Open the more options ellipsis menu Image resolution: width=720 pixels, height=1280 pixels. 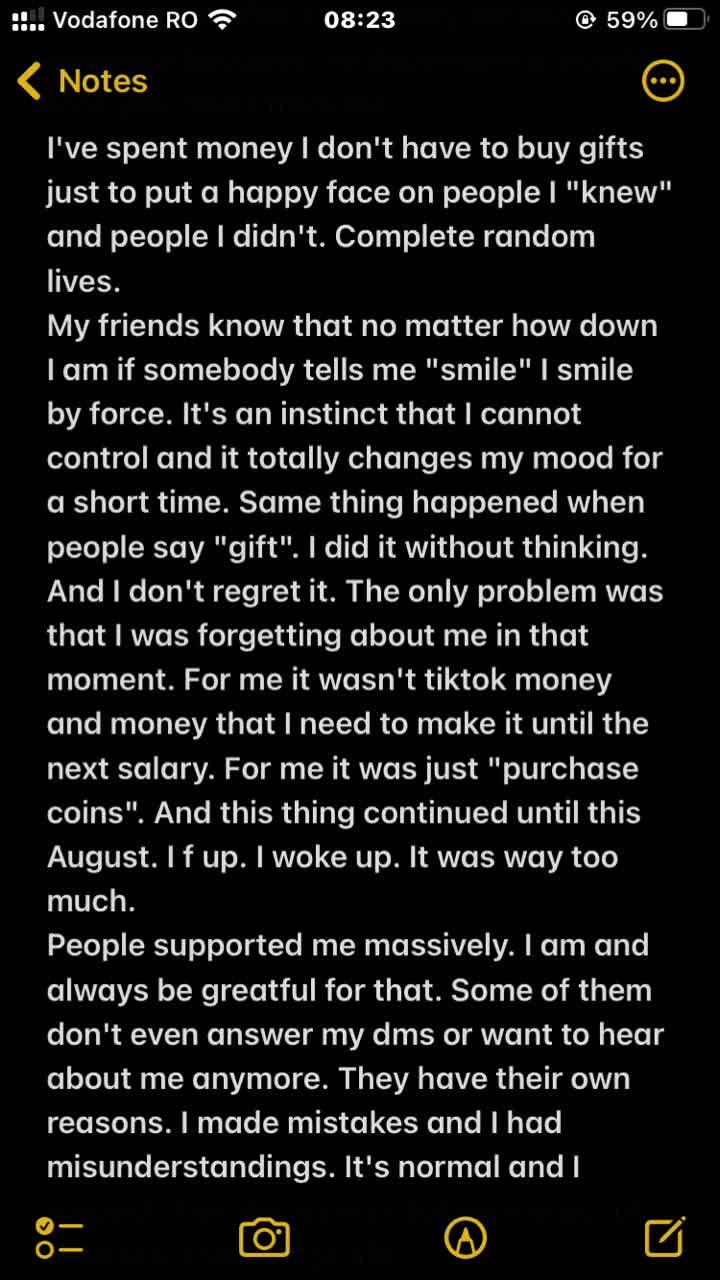tap(662, 81)
